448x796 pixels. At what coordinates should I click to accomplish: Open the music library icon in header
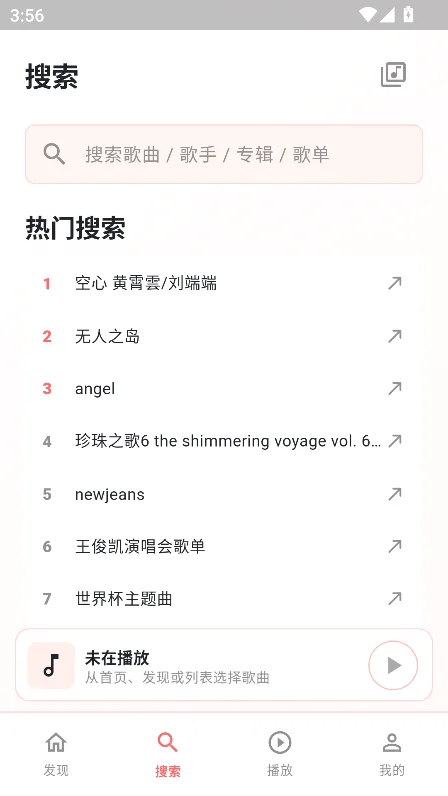click(394, 75)
